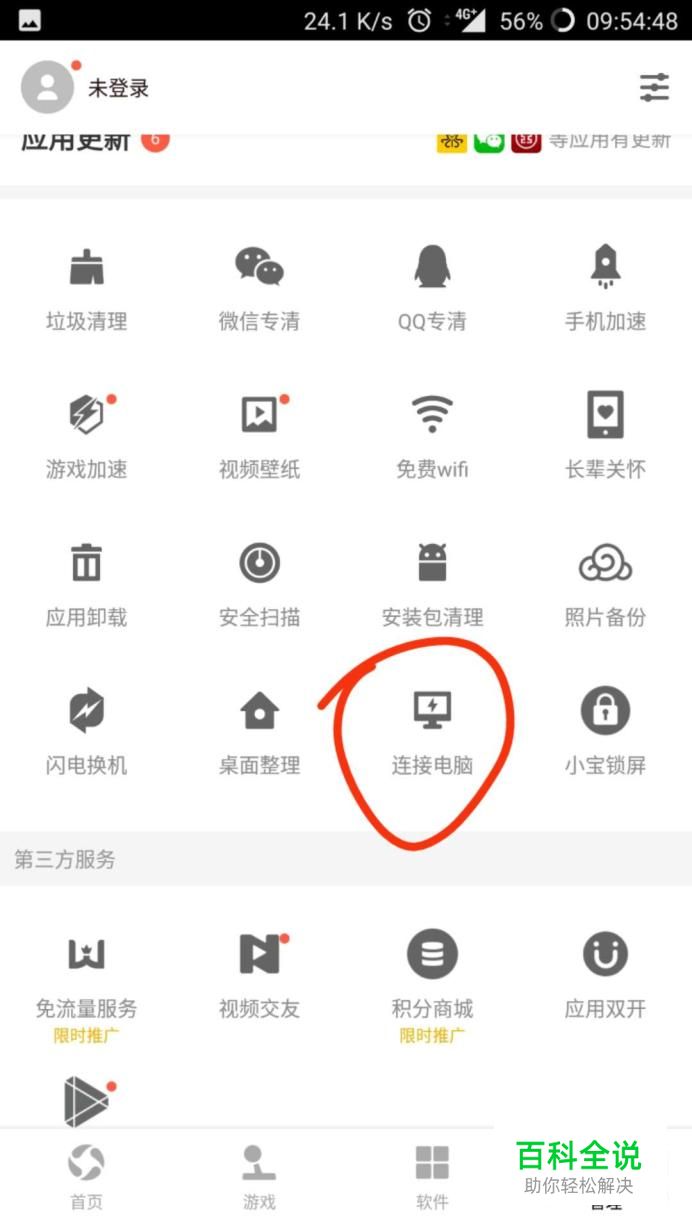Open 长辈关怀
This screenshot has width=692, height=1230.
pos(605,436)
